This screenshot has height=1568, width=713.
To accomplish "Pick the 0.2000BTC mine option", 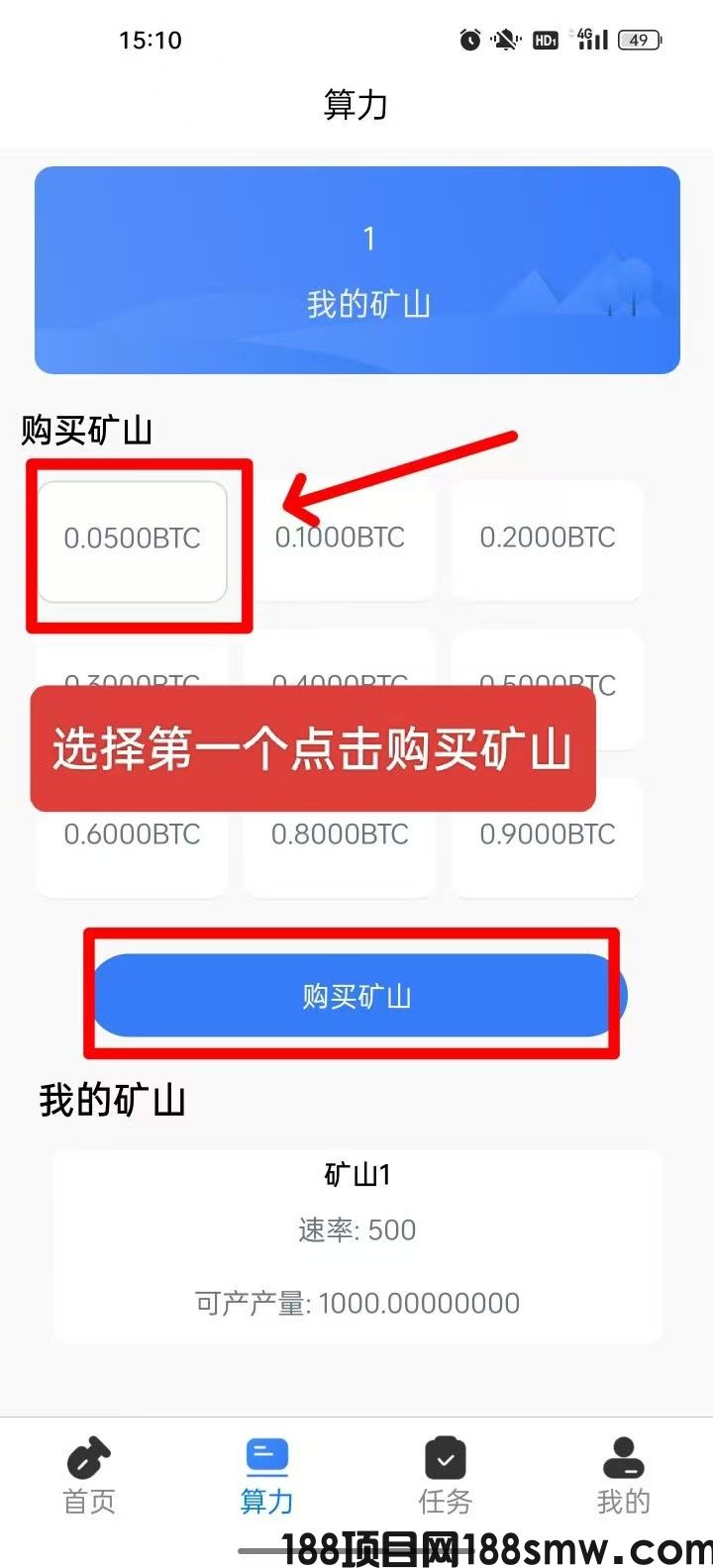I will tap(547, 539).
